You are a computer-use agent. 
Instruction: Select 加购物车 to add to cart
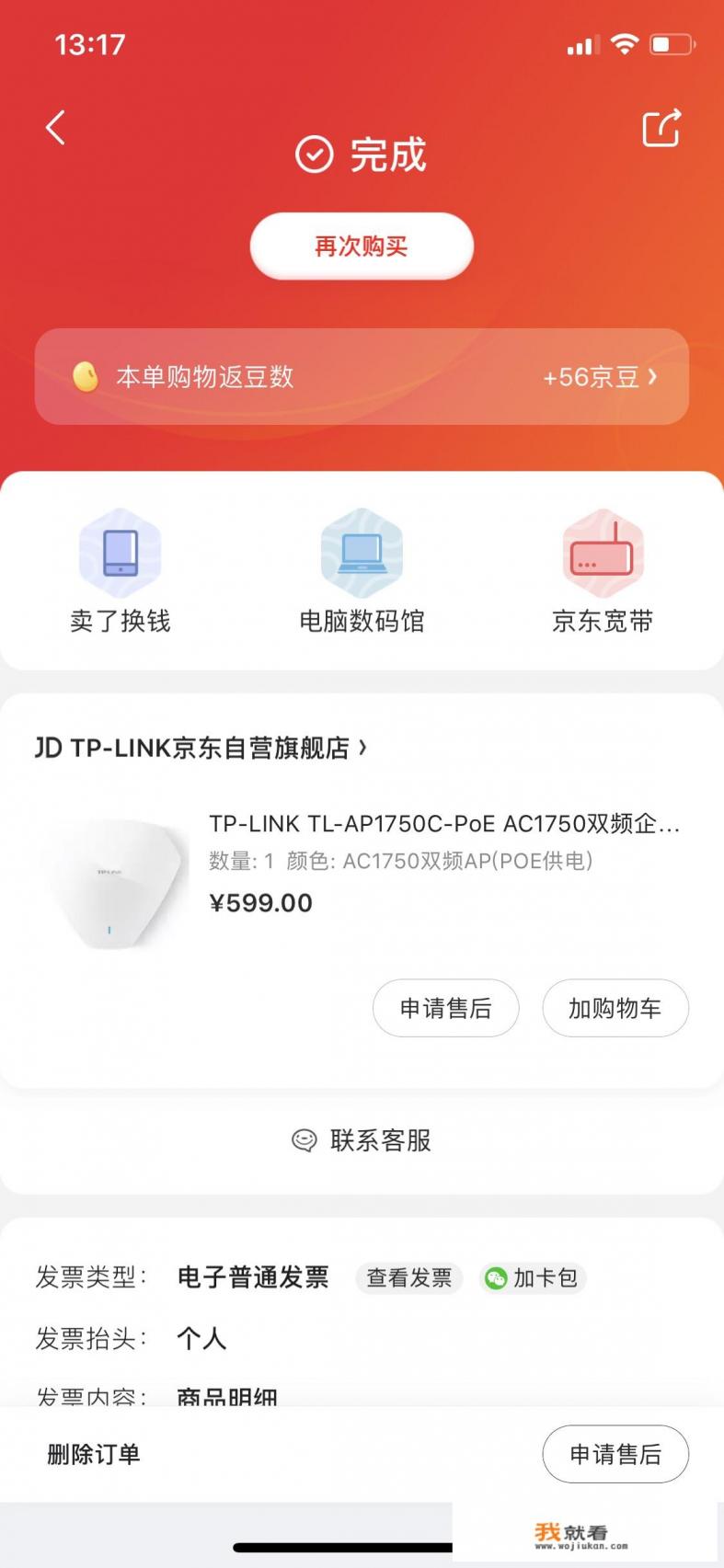(615, 1008)
